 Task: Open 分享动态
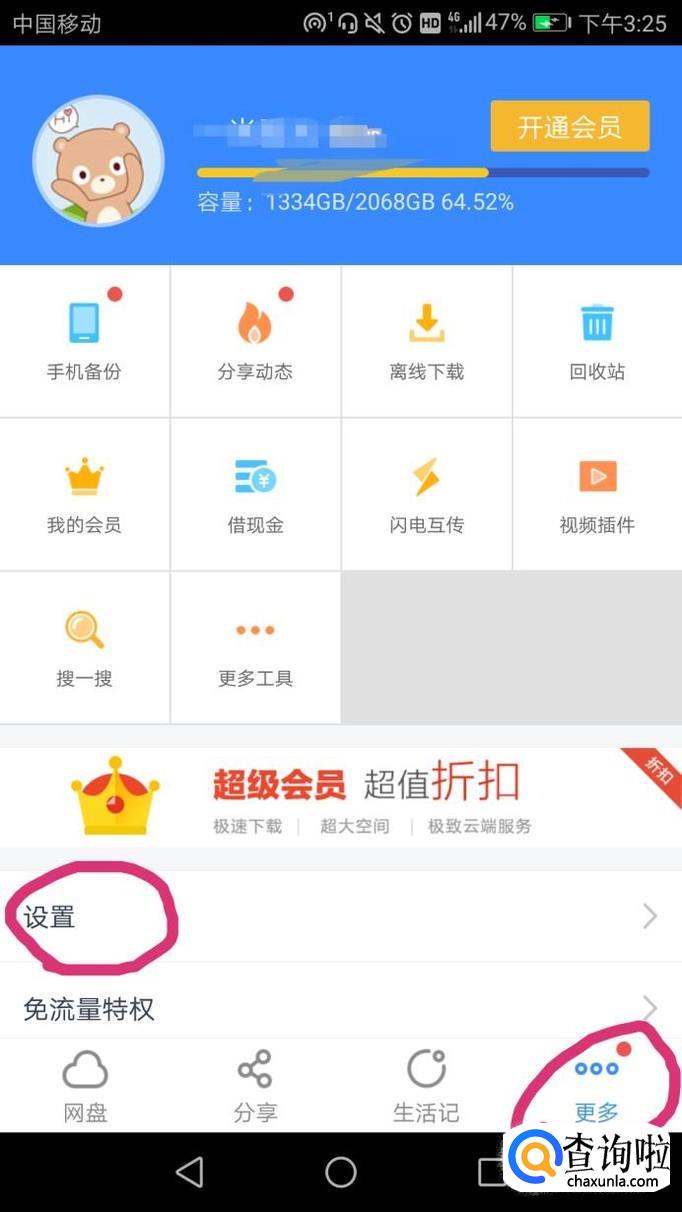[x=255, y=341]
